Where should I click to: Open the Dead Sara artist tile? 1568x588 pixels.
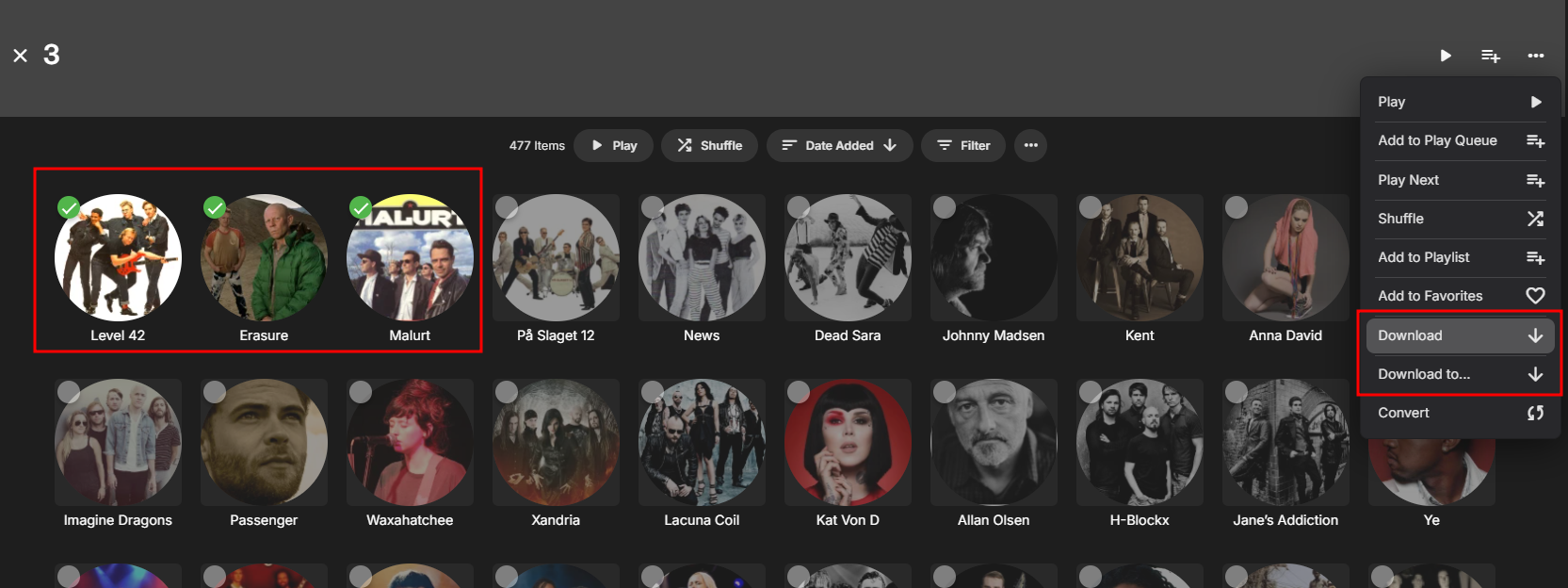(x=848, y=258)
